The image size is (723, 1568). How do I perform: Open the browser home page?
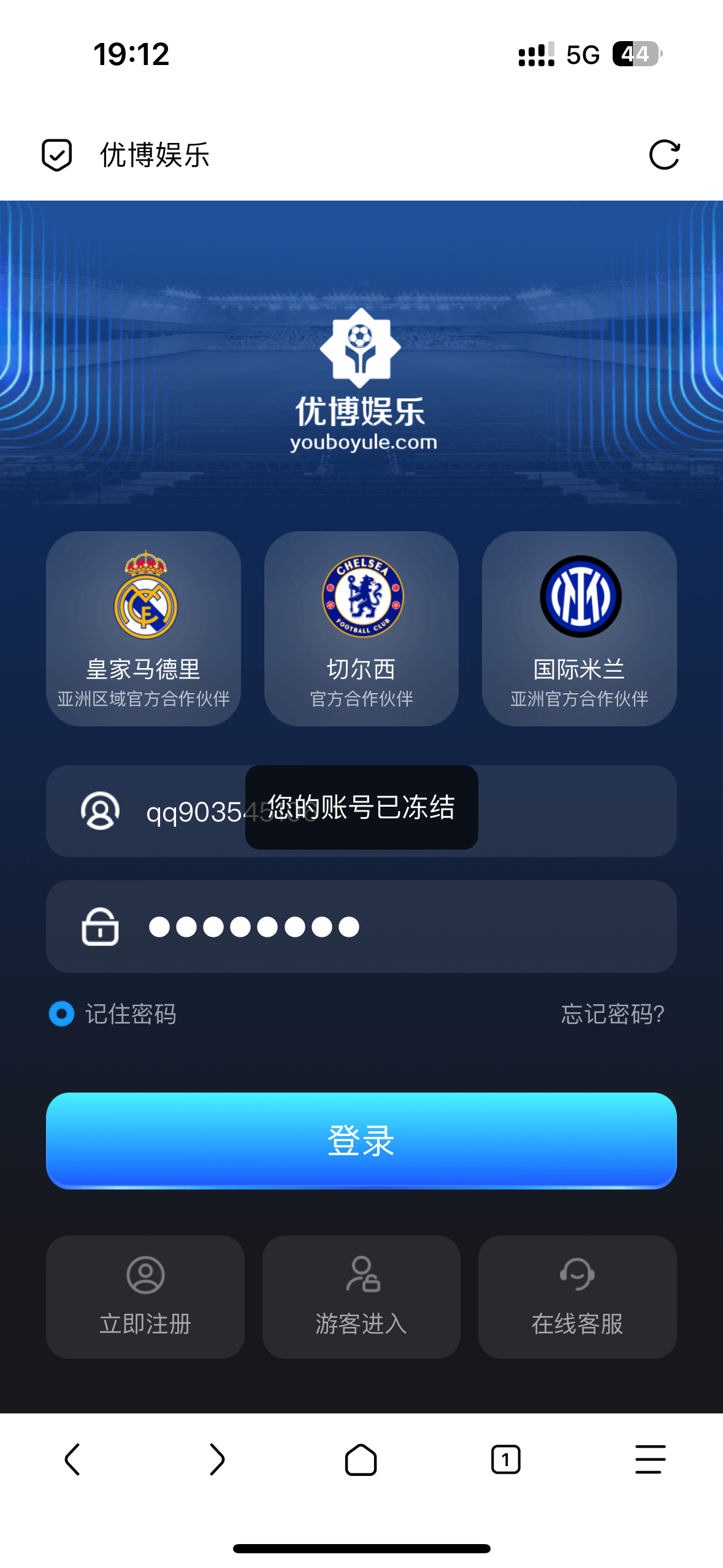coord(361,1459)
